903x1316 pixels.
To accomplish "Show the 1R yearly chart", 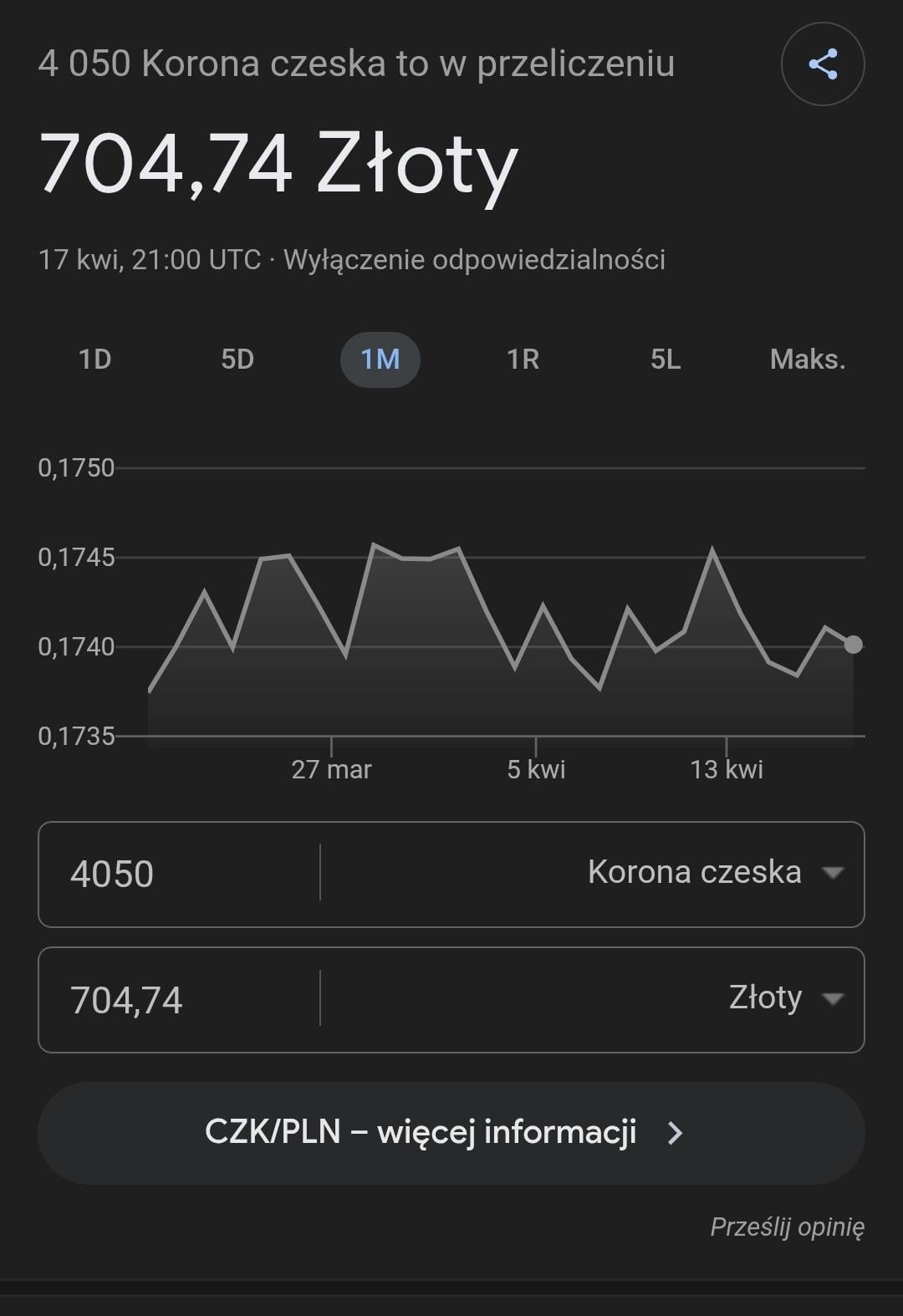I will [523, 360].
